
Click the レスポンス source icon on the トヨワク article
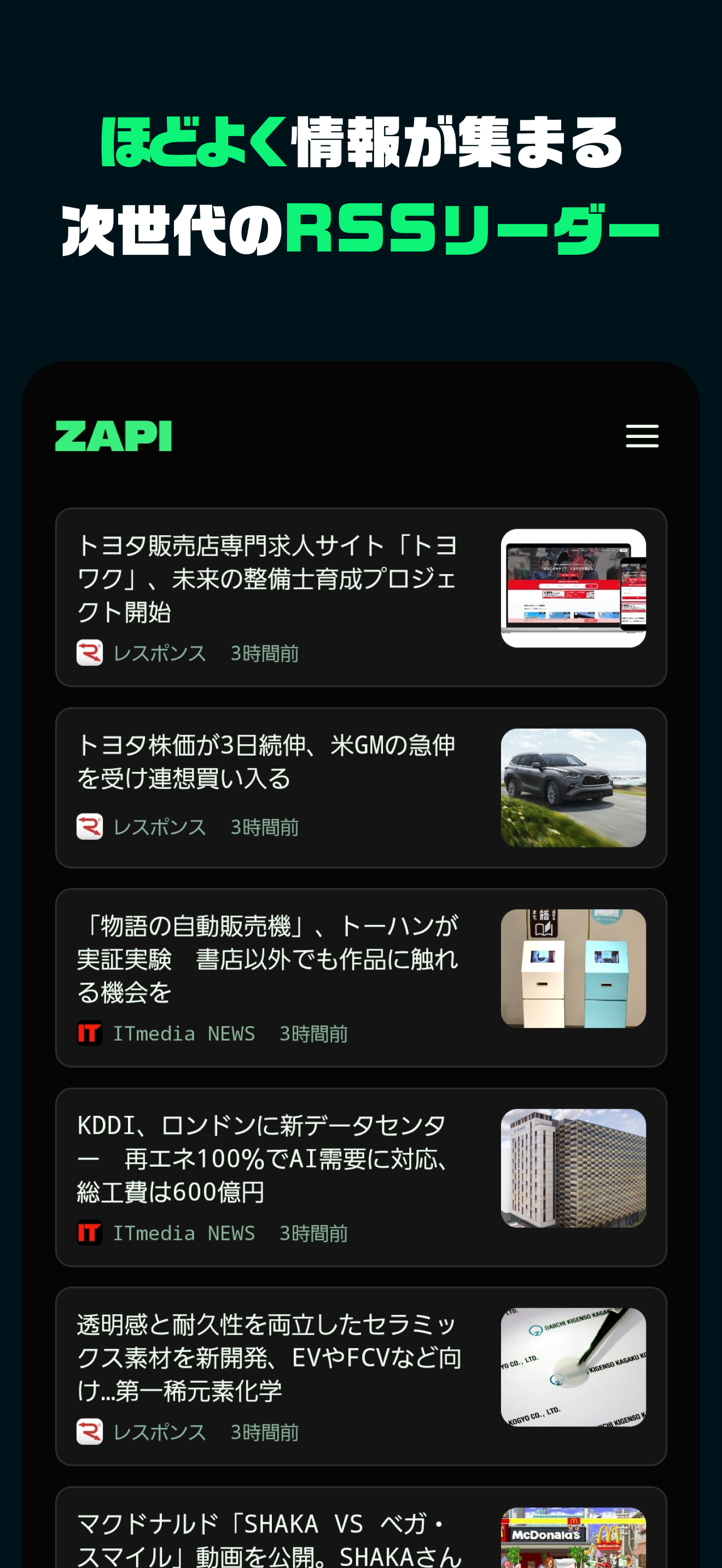(x=90, y=653)
